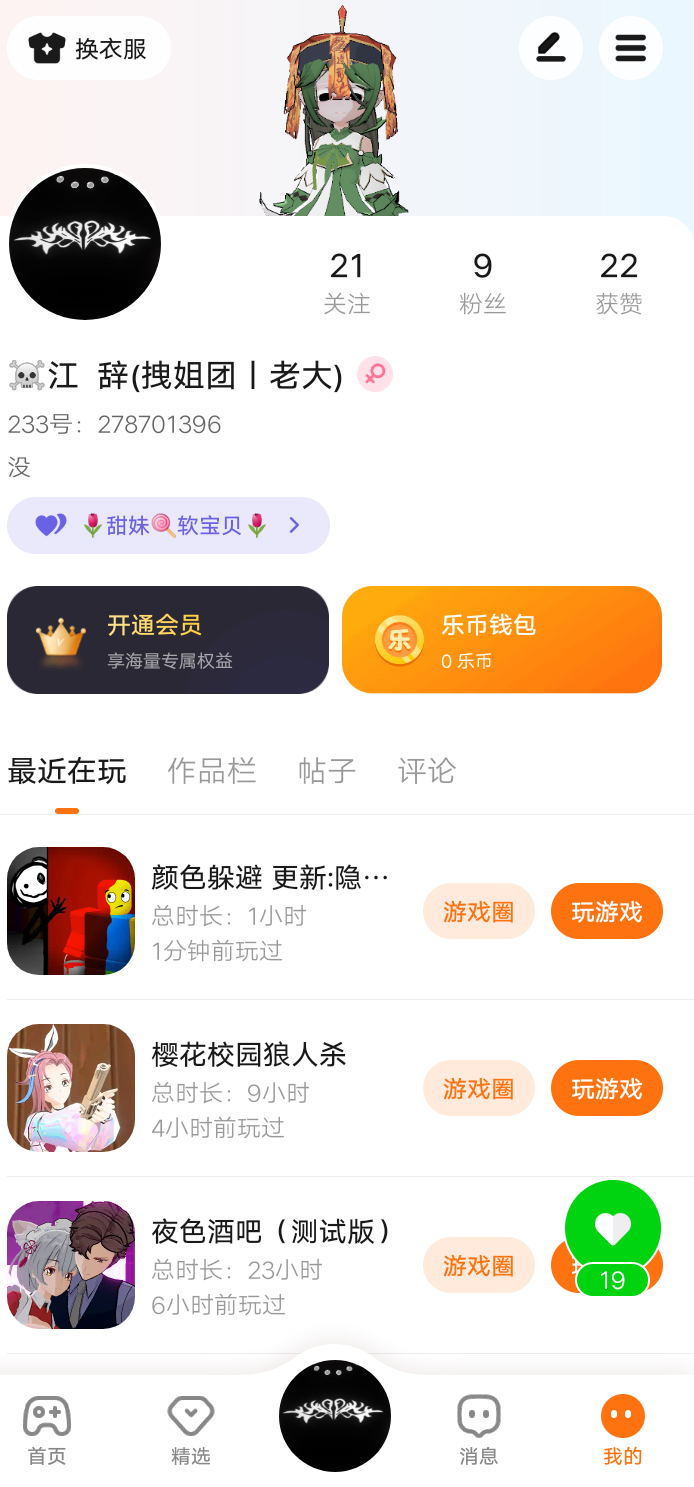The height and width of the screenshot is (1487, 694).
Task: Switch to the 评论 tab
Action: click(427, 771)
